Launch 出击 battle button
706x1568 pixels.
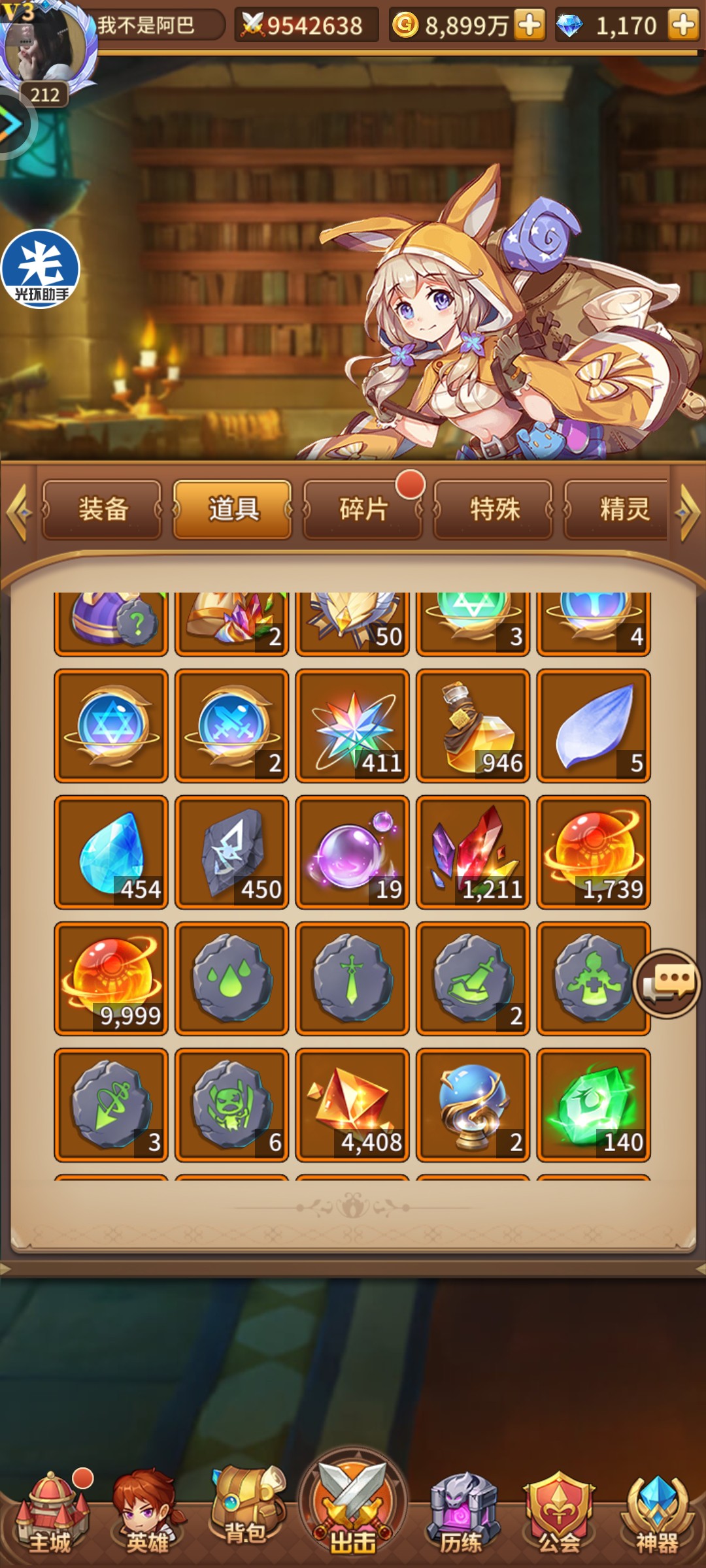[353, 1503]
